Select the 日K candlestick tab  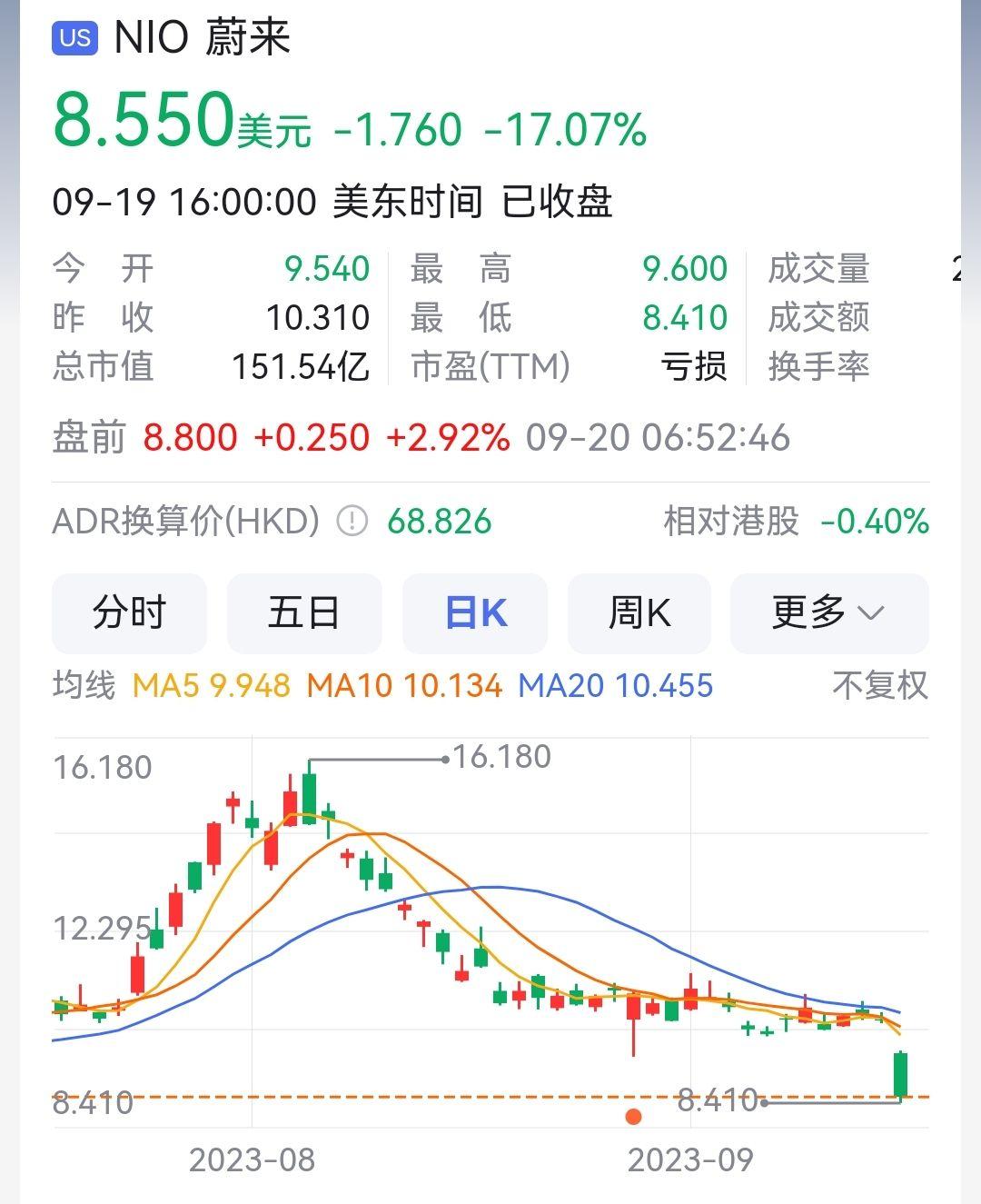(474, 613)
